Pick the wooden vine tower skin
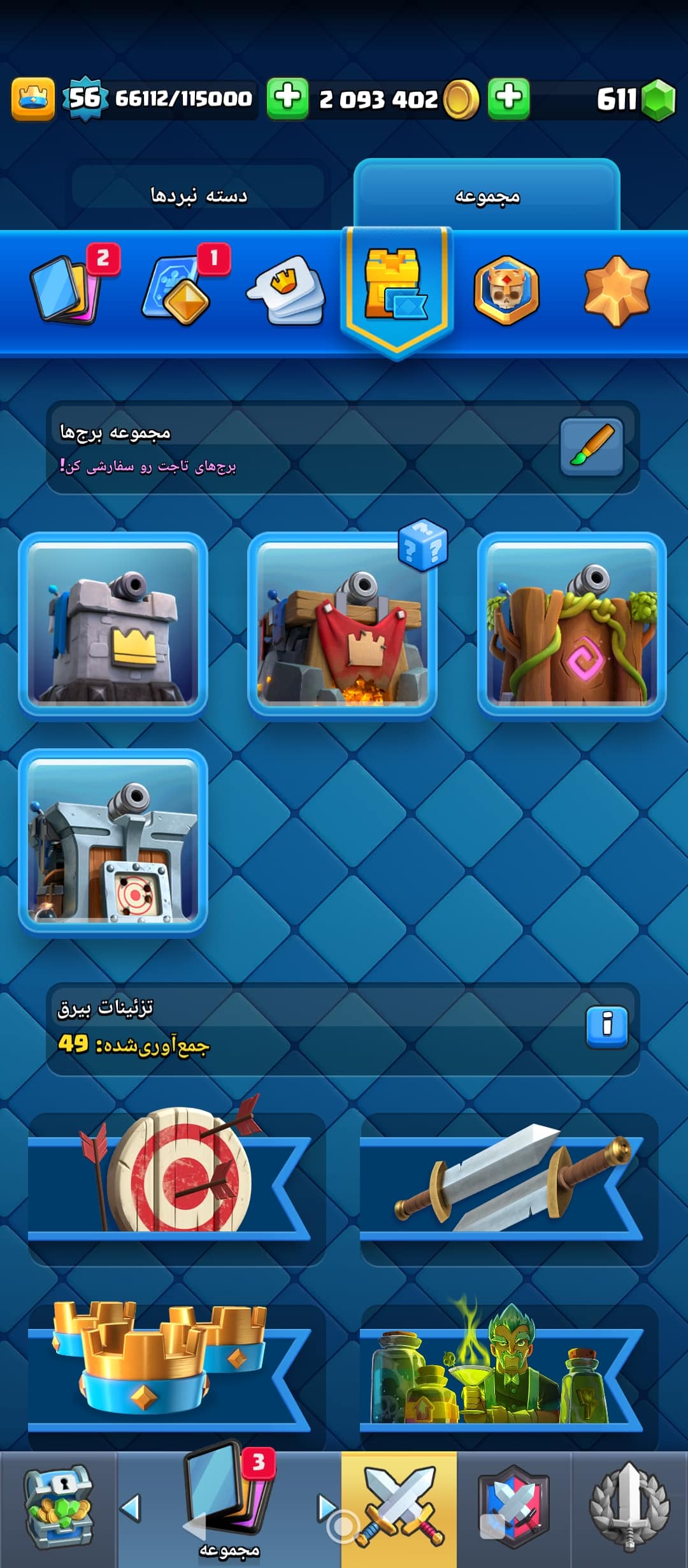Viewport: 688px width, 1568px height. [x=571, y=625]
